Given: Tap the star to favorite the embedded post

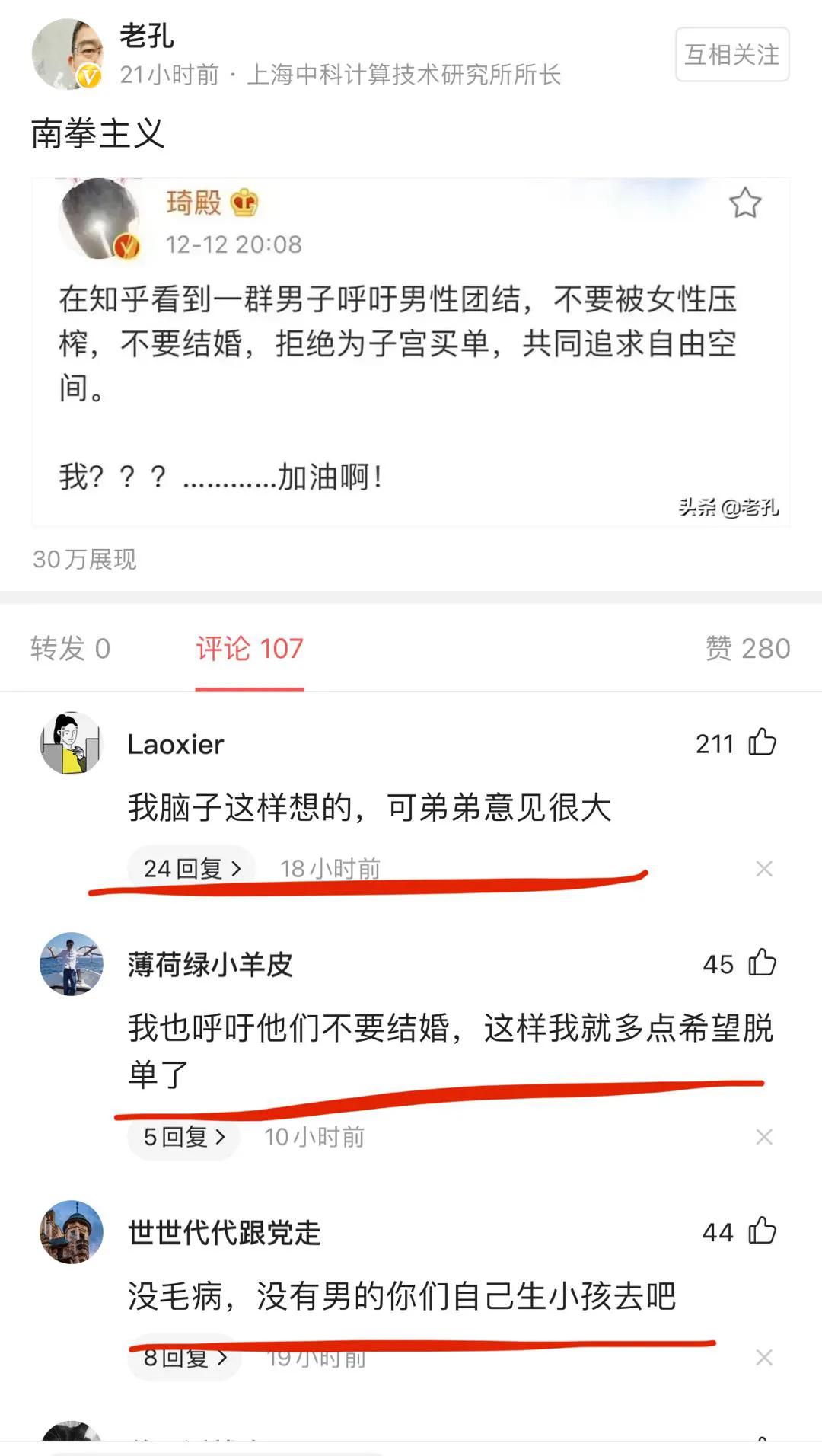Looking at the screenshot, I should [x=747, y=203].
